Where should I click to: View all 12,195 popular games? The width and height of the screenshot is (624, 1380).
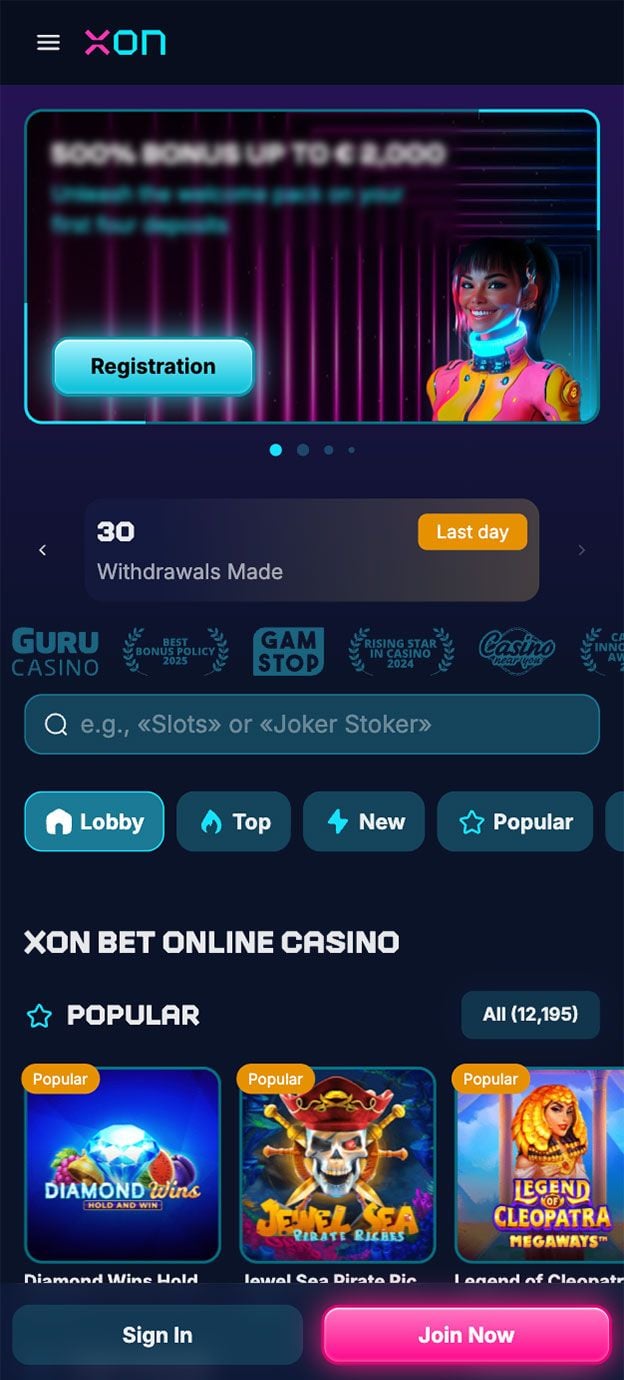pyautogui.click(x=530, y=1014)
